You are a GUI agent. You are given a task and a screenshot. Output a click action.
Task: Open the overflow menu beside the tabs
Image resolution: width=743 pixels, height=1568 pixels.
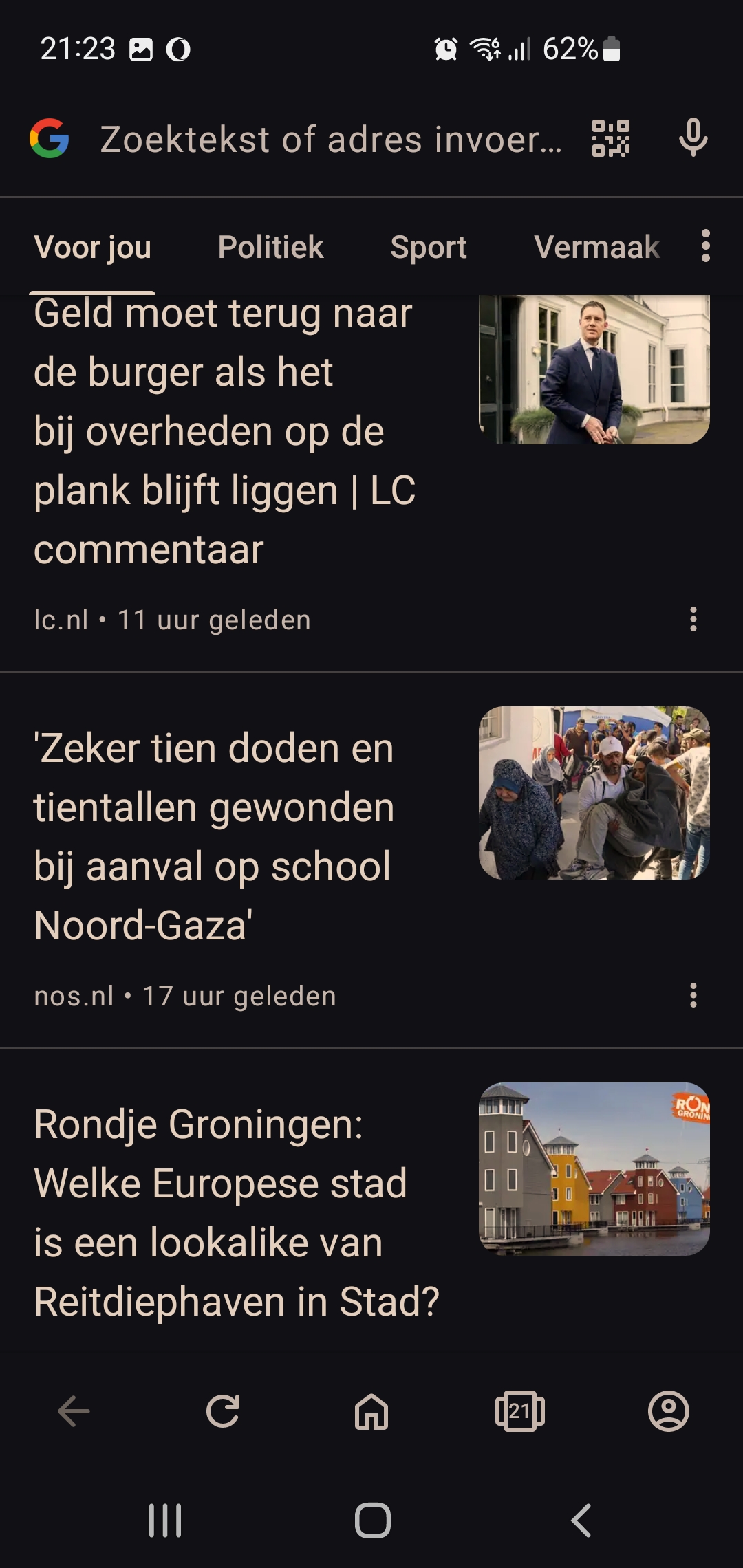705,246
